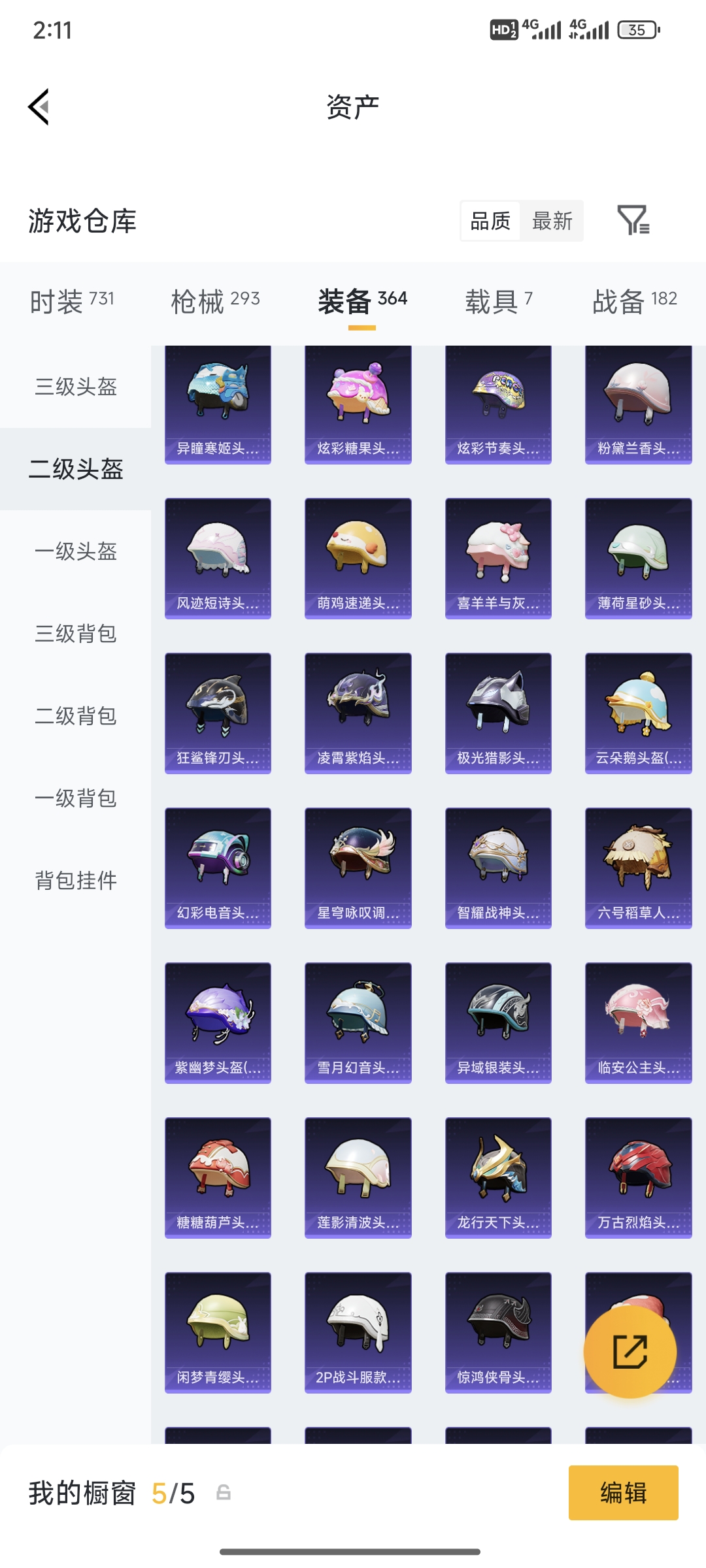The width and height of the screenshot is (706, 1568).
Task: Switch sorting to 最新
Action: [552, 221]
